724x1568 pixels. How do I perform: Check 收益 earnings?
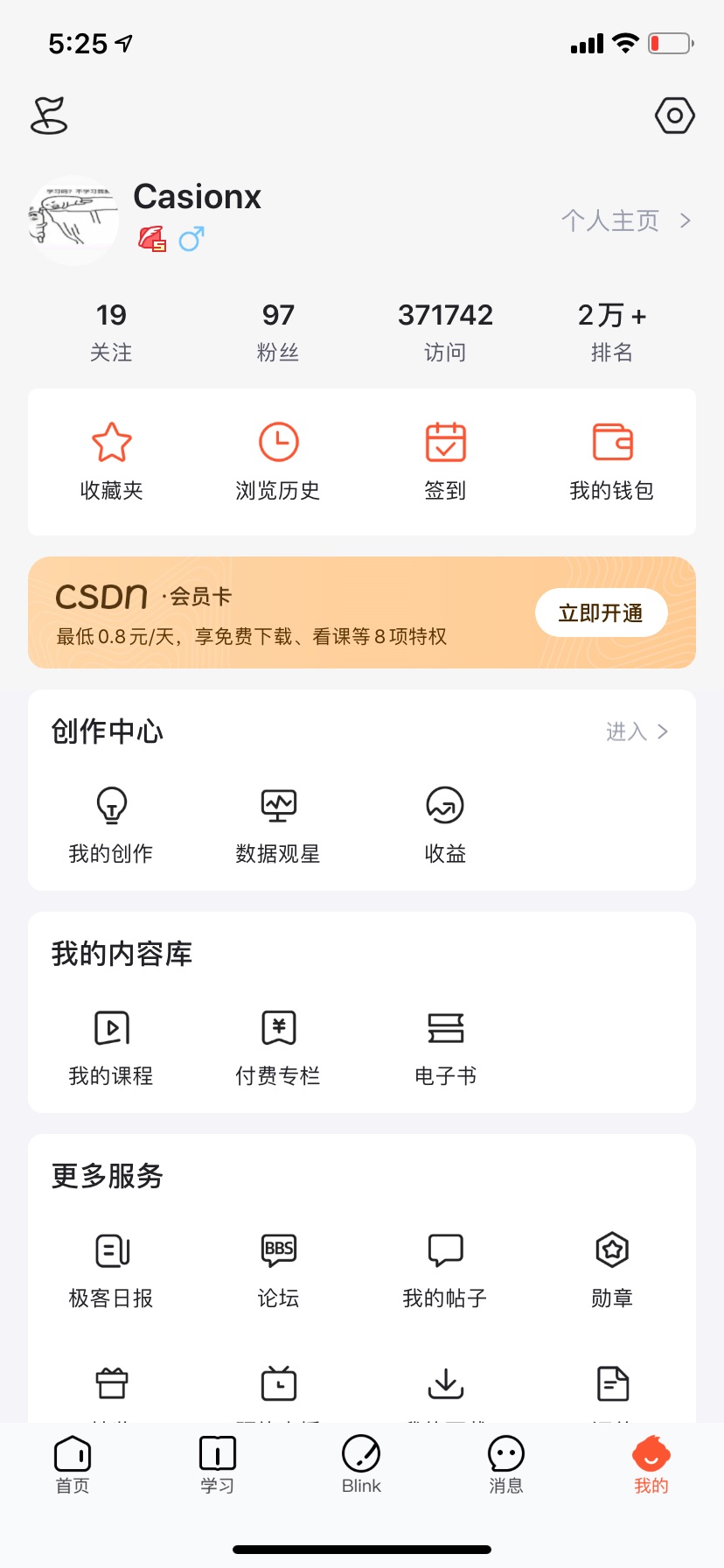tap(445, 825)
